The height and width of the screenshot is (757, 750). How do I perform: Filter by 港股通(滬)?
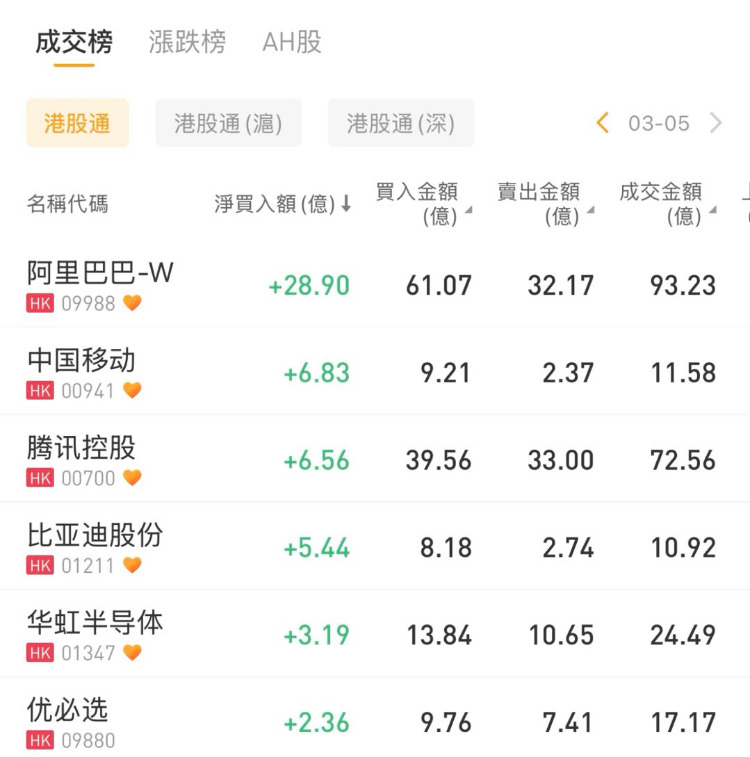pos(228,123)
